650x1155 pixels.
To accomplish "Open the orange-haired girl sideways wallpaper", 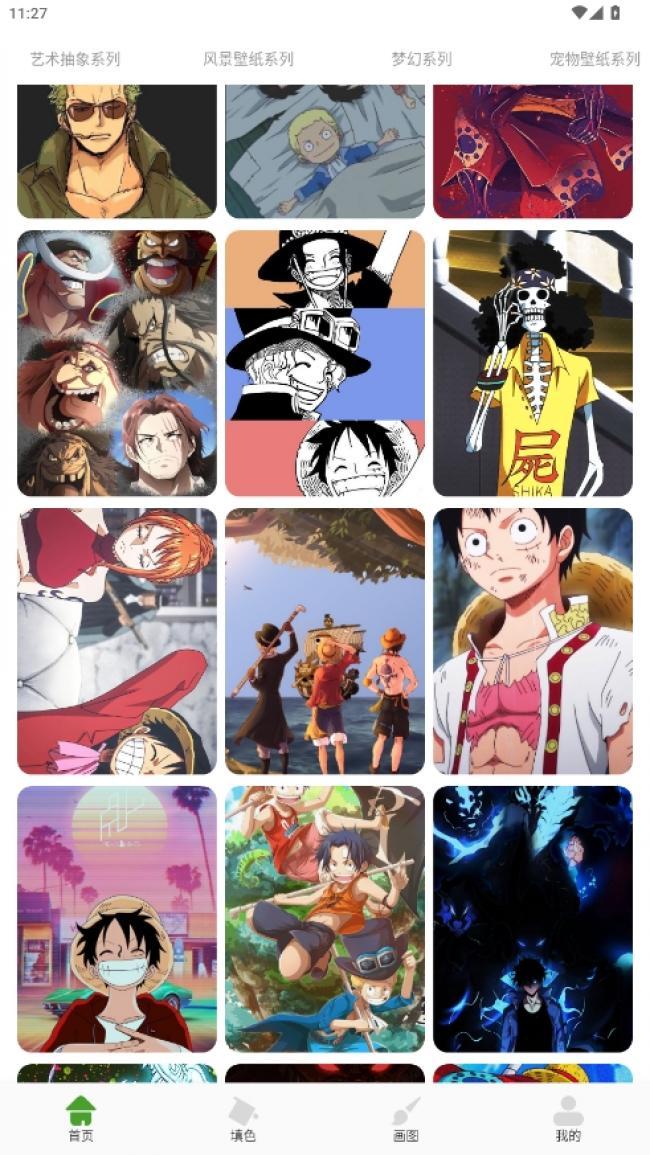I will click(117, 641).
